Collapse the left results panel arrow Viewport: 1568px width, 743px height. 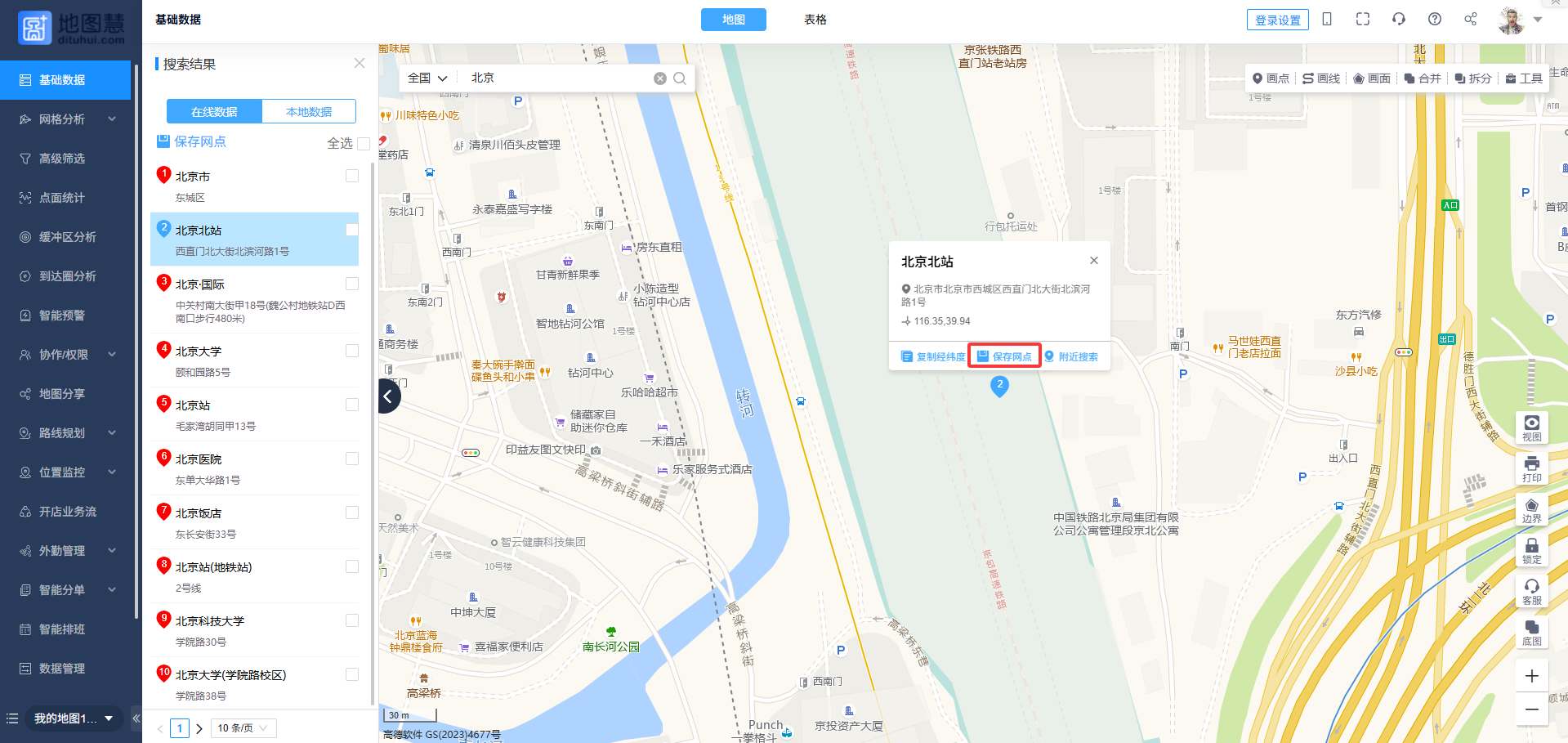388,397
